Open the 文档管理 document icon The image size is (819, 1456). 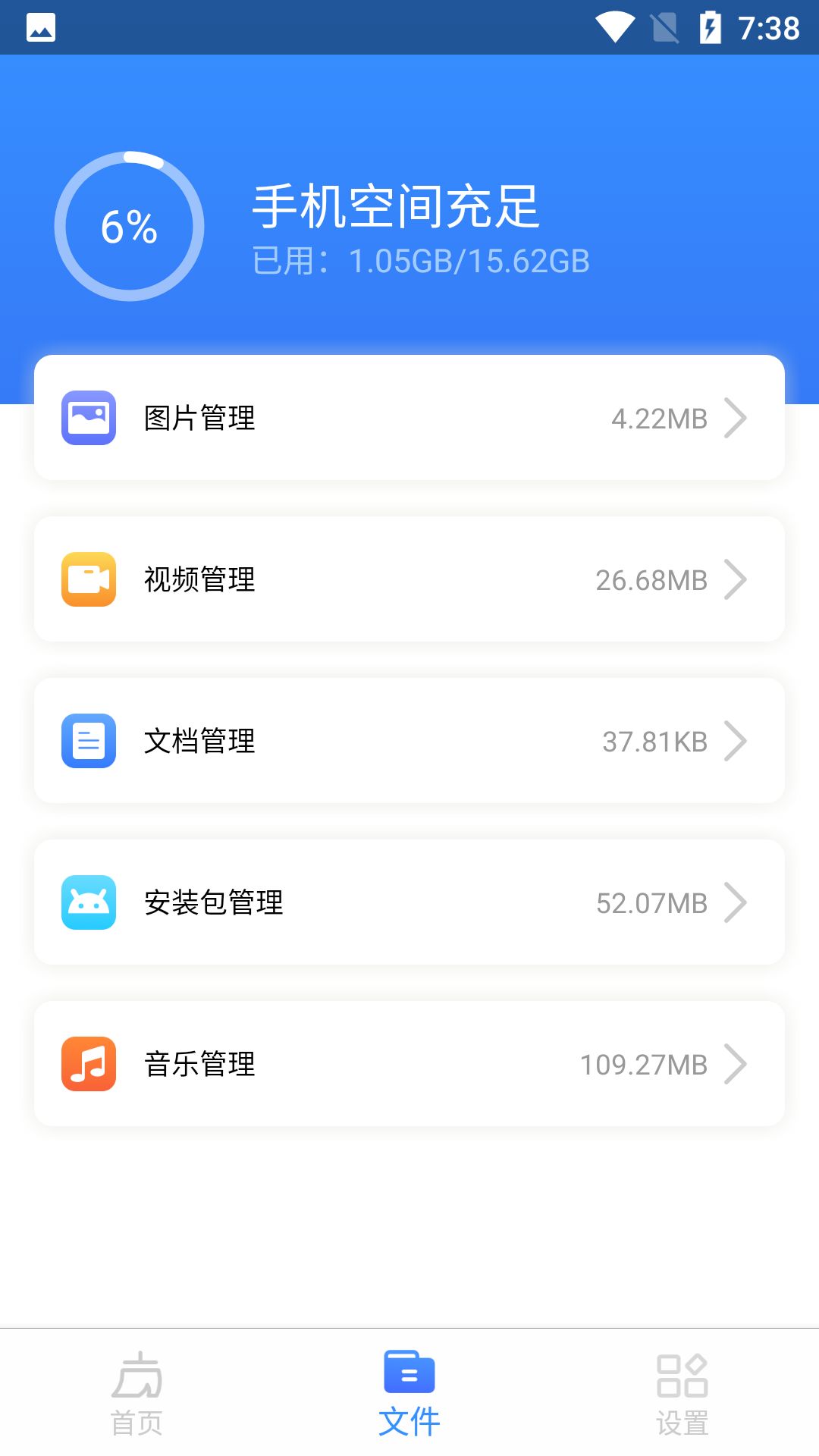click(89, 741)
